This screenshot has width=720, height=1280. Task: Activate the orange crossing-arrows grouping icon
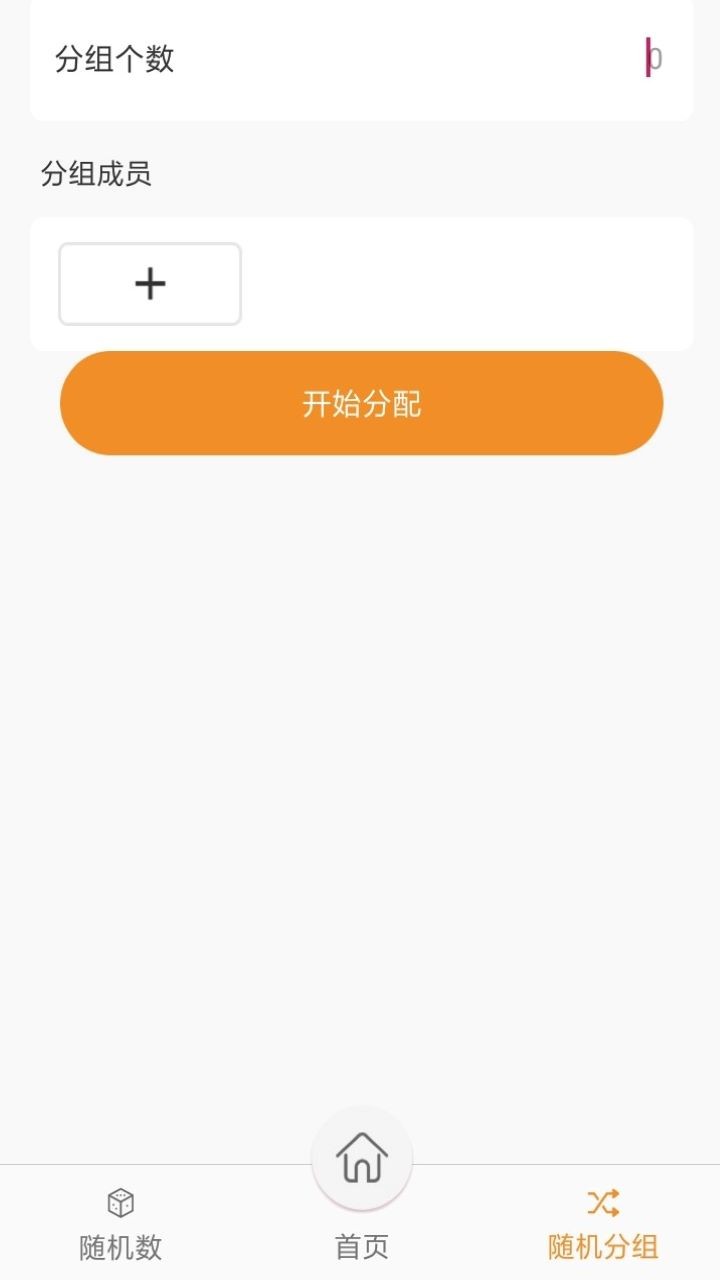click(x=600, y=1203)
